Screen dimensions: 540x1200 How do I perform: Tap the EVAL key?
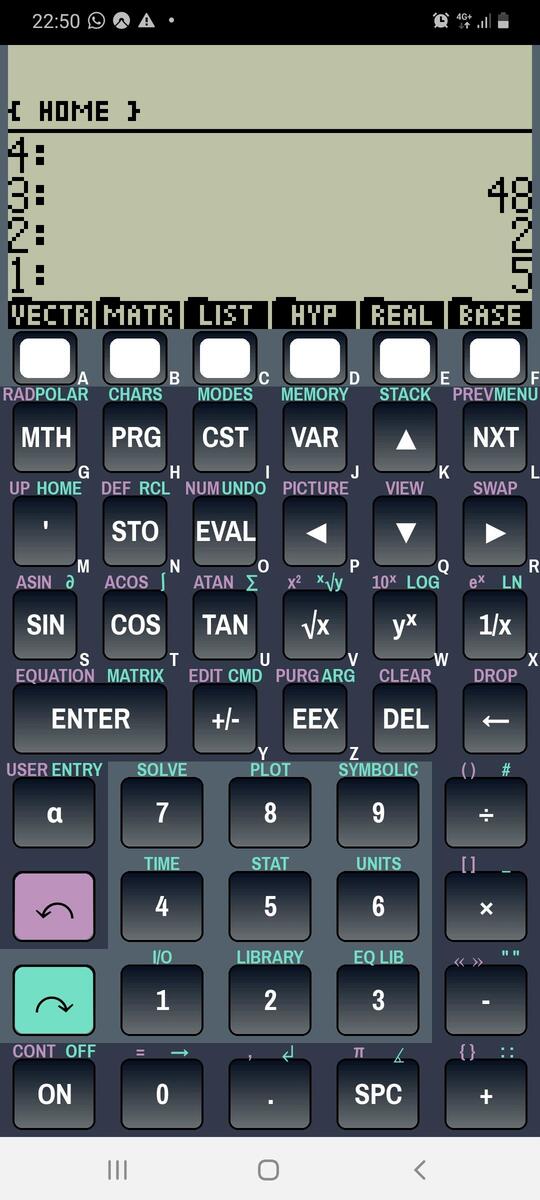pos(225,531)
